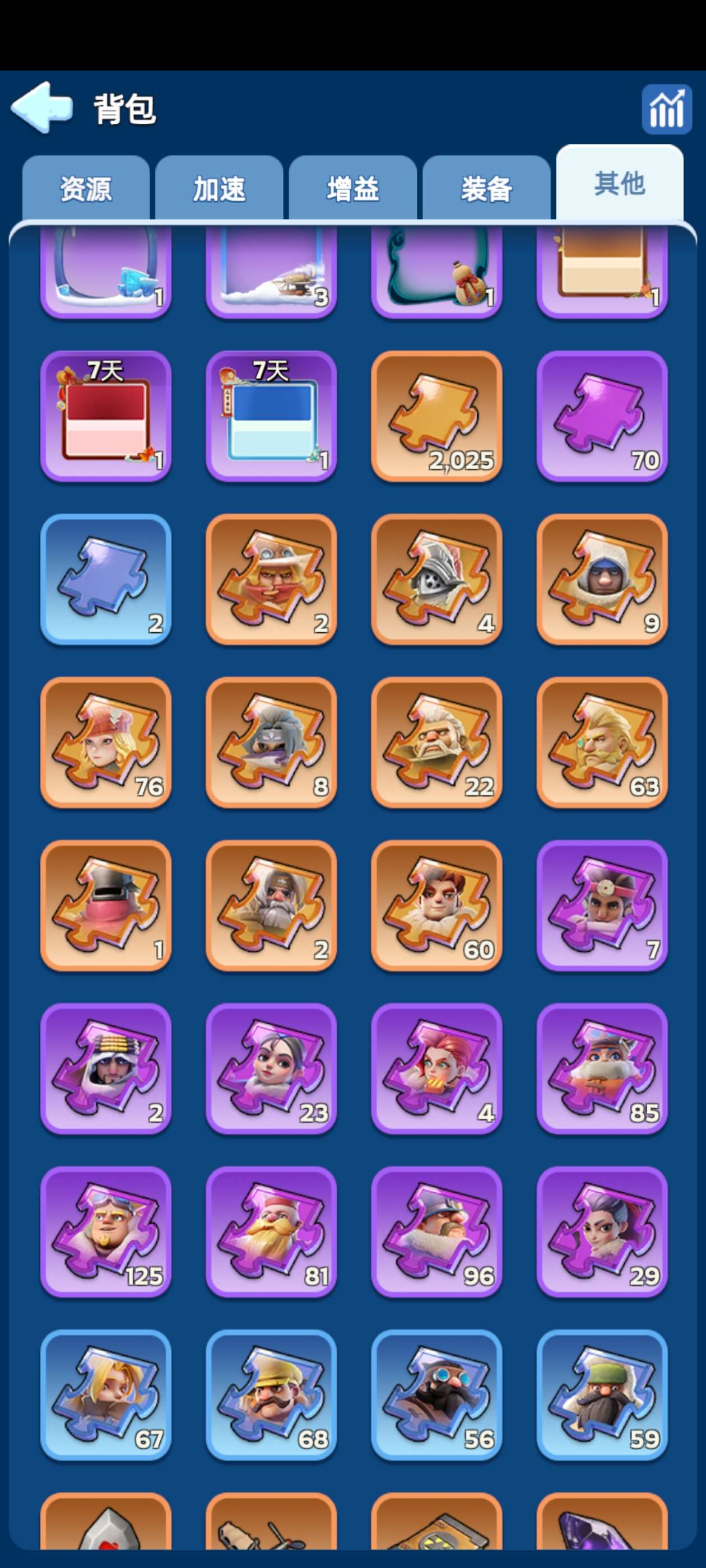Select the blue puzzle piece with 2
This screenshot has height=1568, width=706.
[x=105, y=579]
